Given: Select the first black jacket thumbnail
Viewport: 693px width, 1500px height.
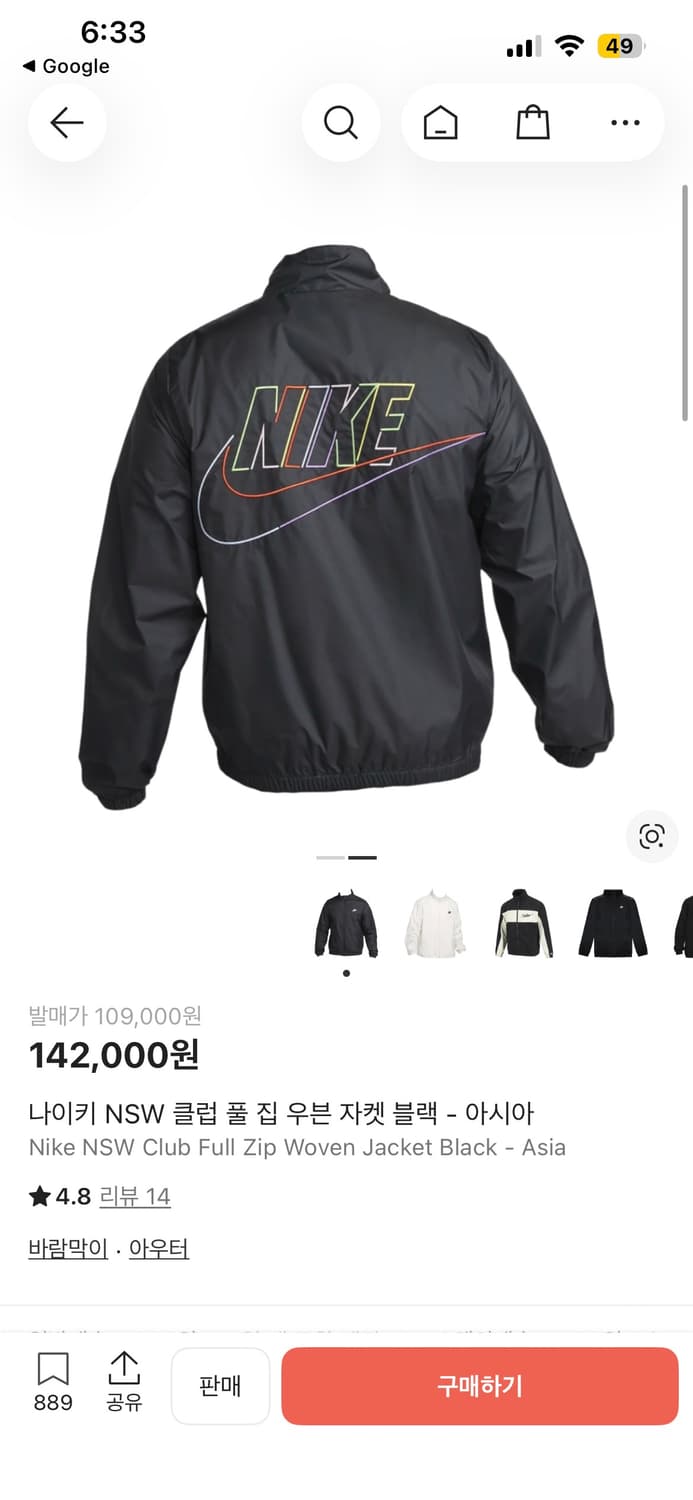Looking at the screenshot, I should pos(346,924).
